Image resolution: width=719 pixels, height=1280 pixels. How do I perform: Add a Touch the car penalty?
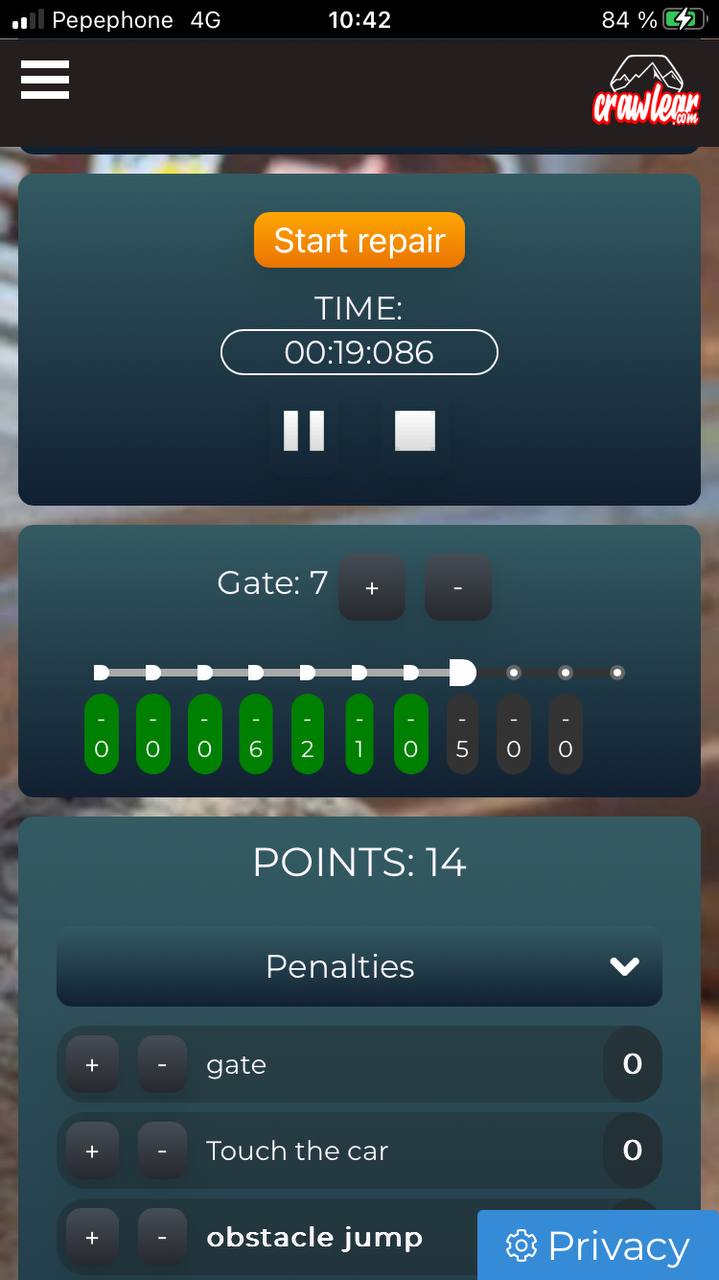pos(92,1151)
